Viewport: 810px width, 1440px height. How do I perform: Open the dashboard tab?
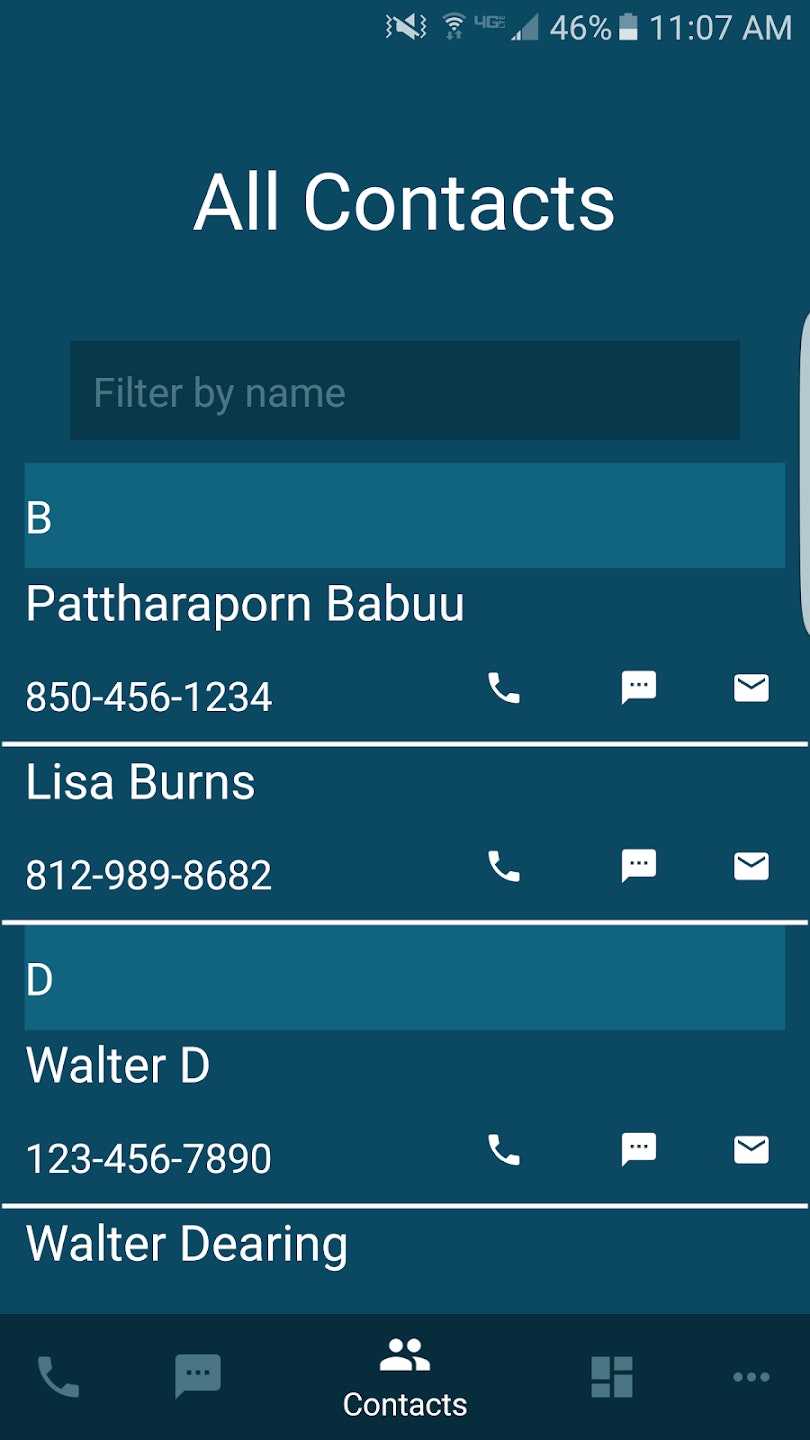pyautogui.click(x=612, y=1377)
